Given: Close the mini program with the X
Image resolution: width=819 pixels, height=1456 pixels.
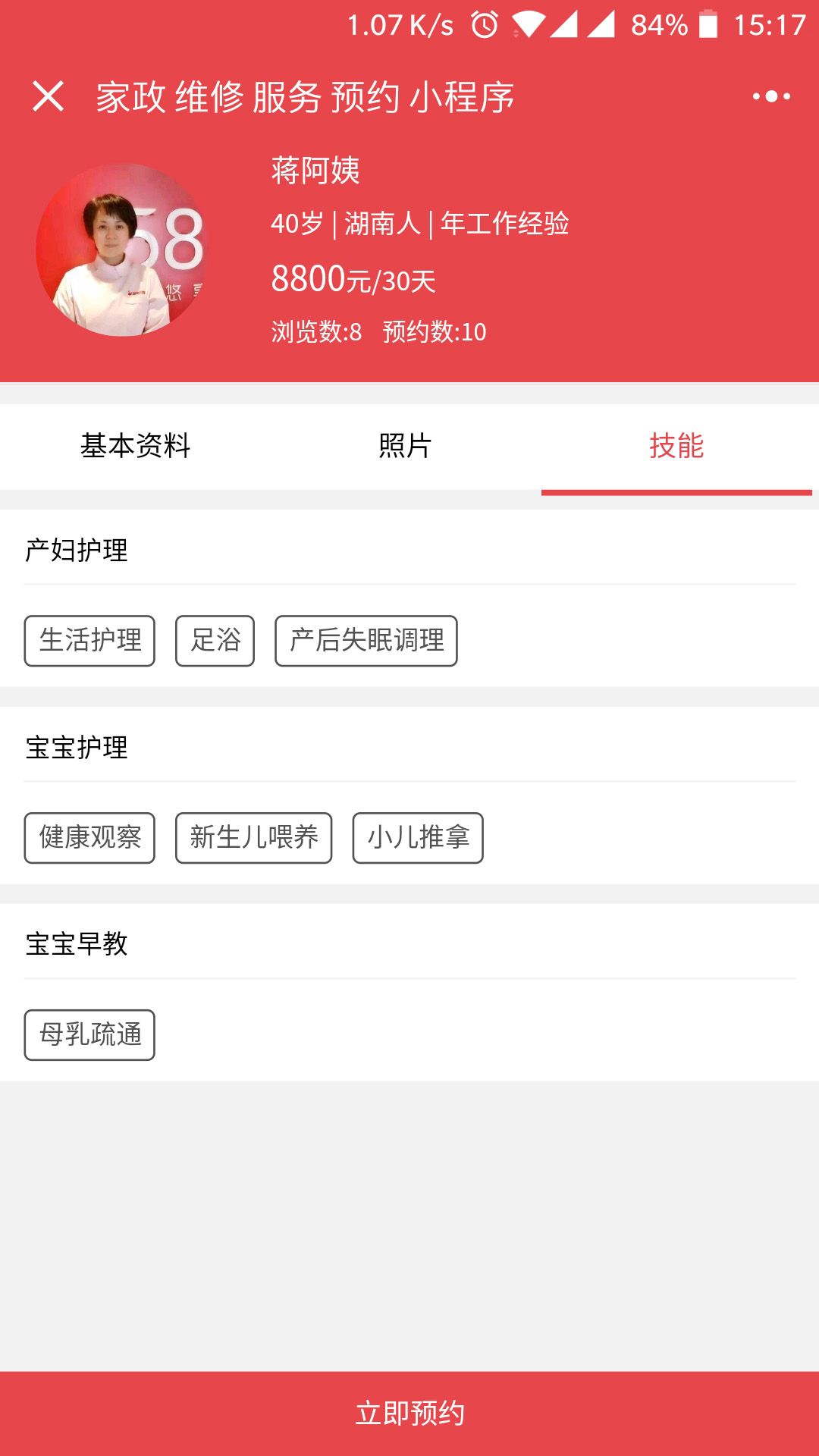Looking at the screenshot, I should pos(48,97).
